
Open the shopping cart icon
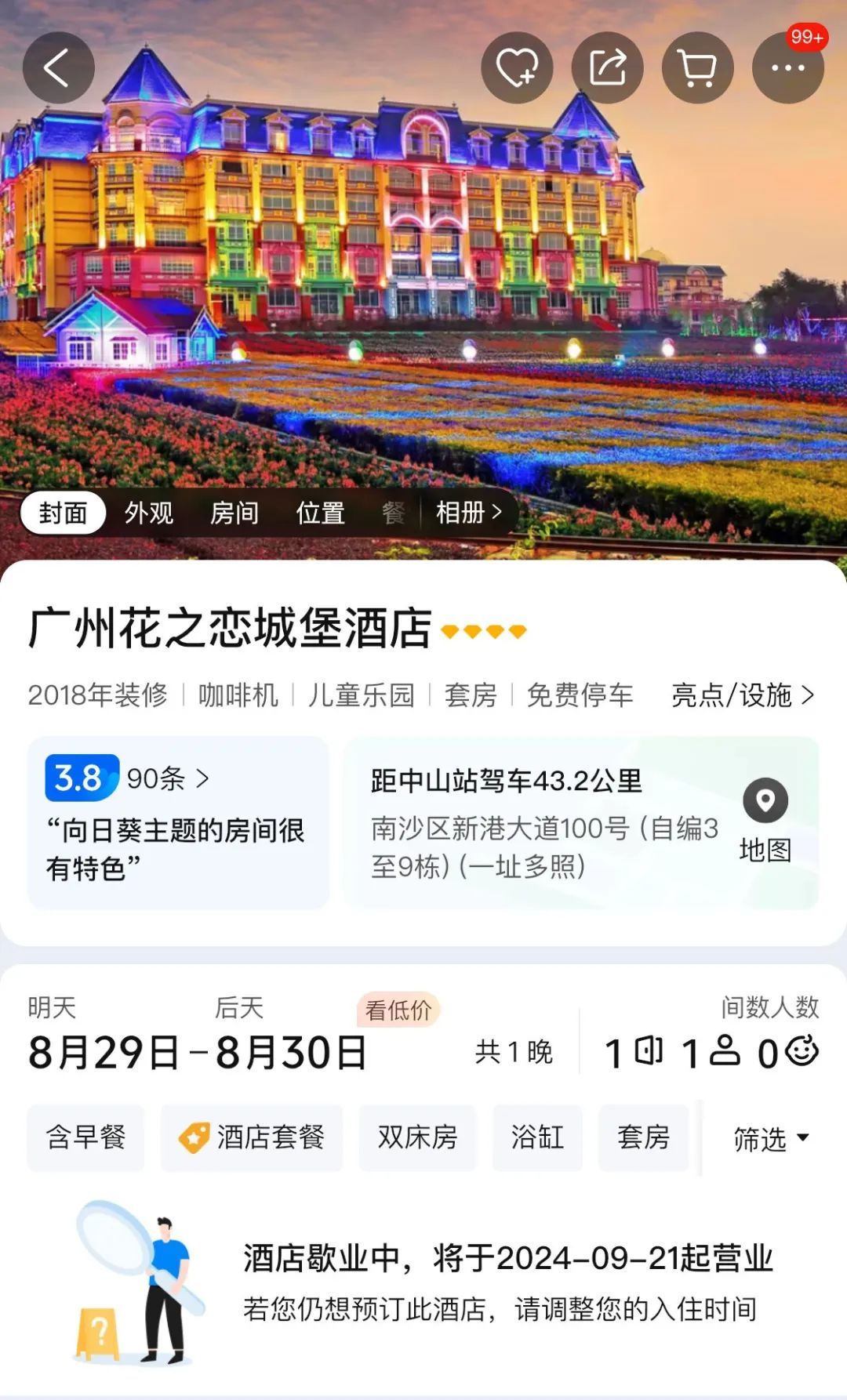[696, 67]
